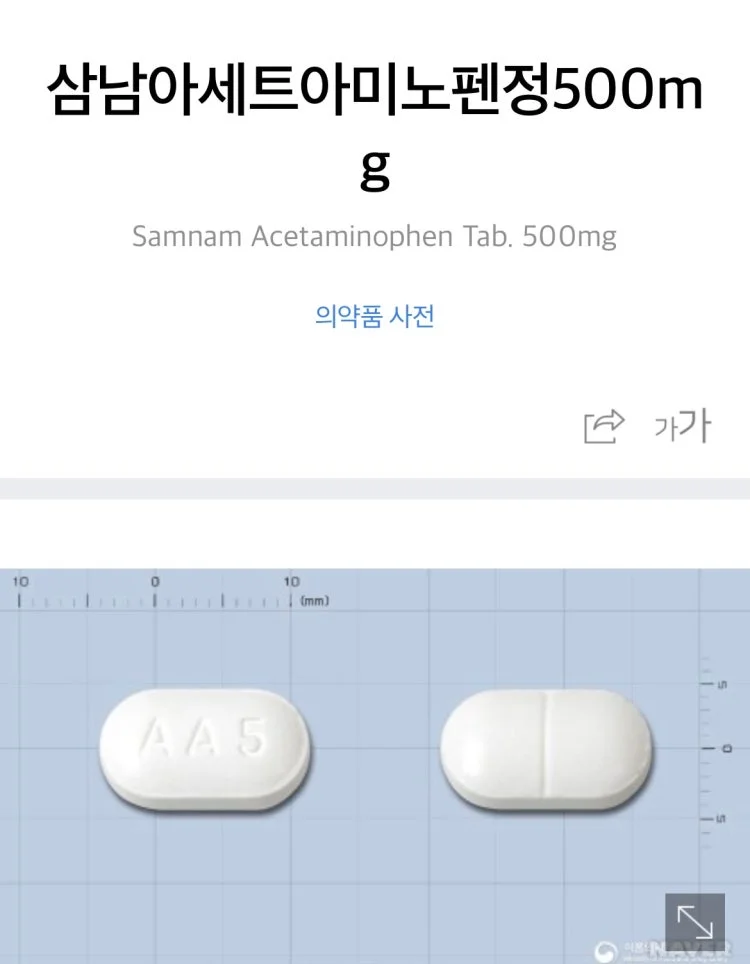This screenshot has height=964, width=750.
Task: Expand the pill image to fullscreen
Action: [x=695, y=922]
